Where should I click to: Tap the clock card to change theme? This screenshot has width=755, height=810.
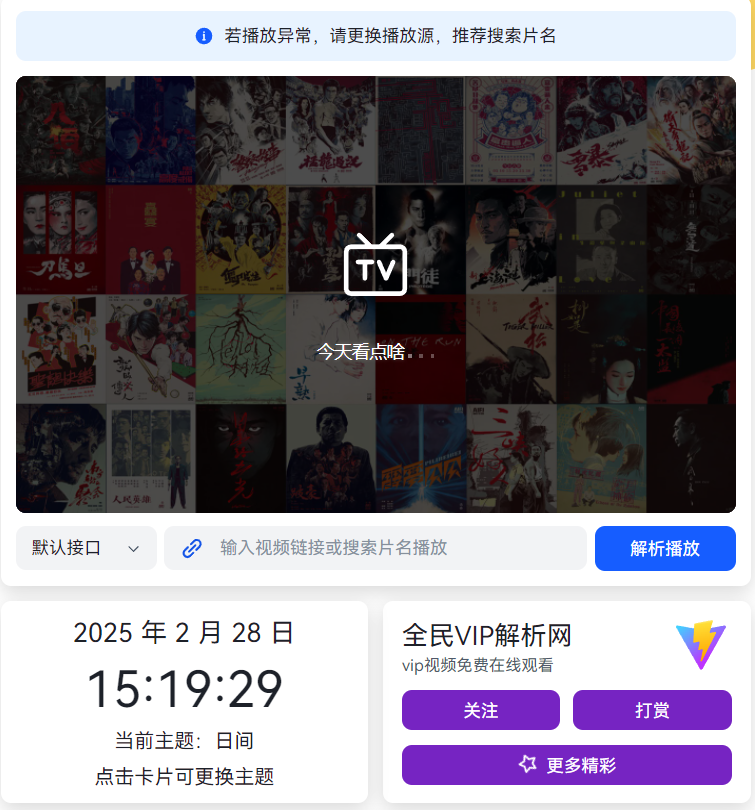click(x=184, y=700)
